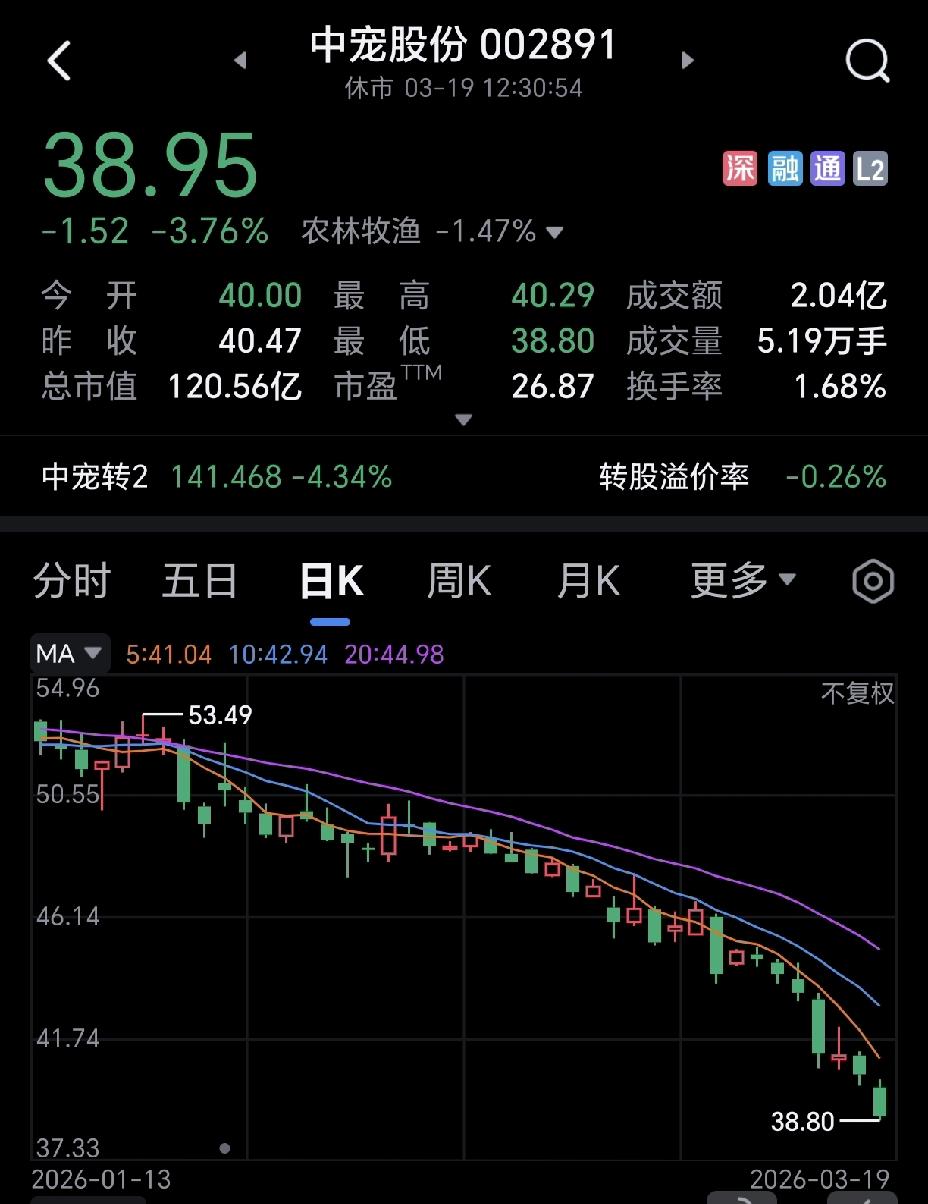The width and height of the screenshot is (928, 1204).
Task: Tap the 38.80 low price marker on chart
Action: (803, 1122)
